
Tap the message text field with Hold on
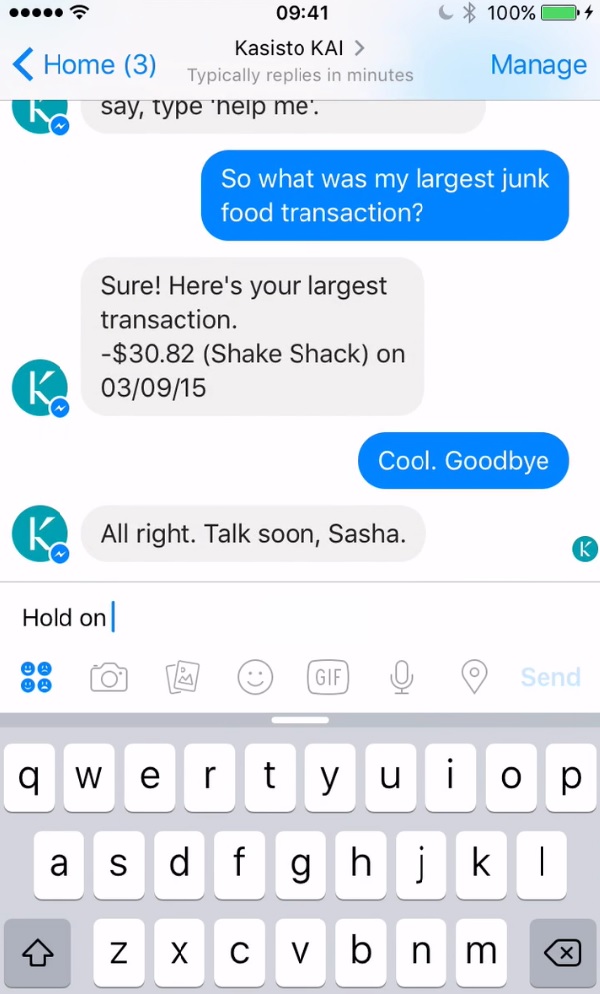(x=300, y=618)
